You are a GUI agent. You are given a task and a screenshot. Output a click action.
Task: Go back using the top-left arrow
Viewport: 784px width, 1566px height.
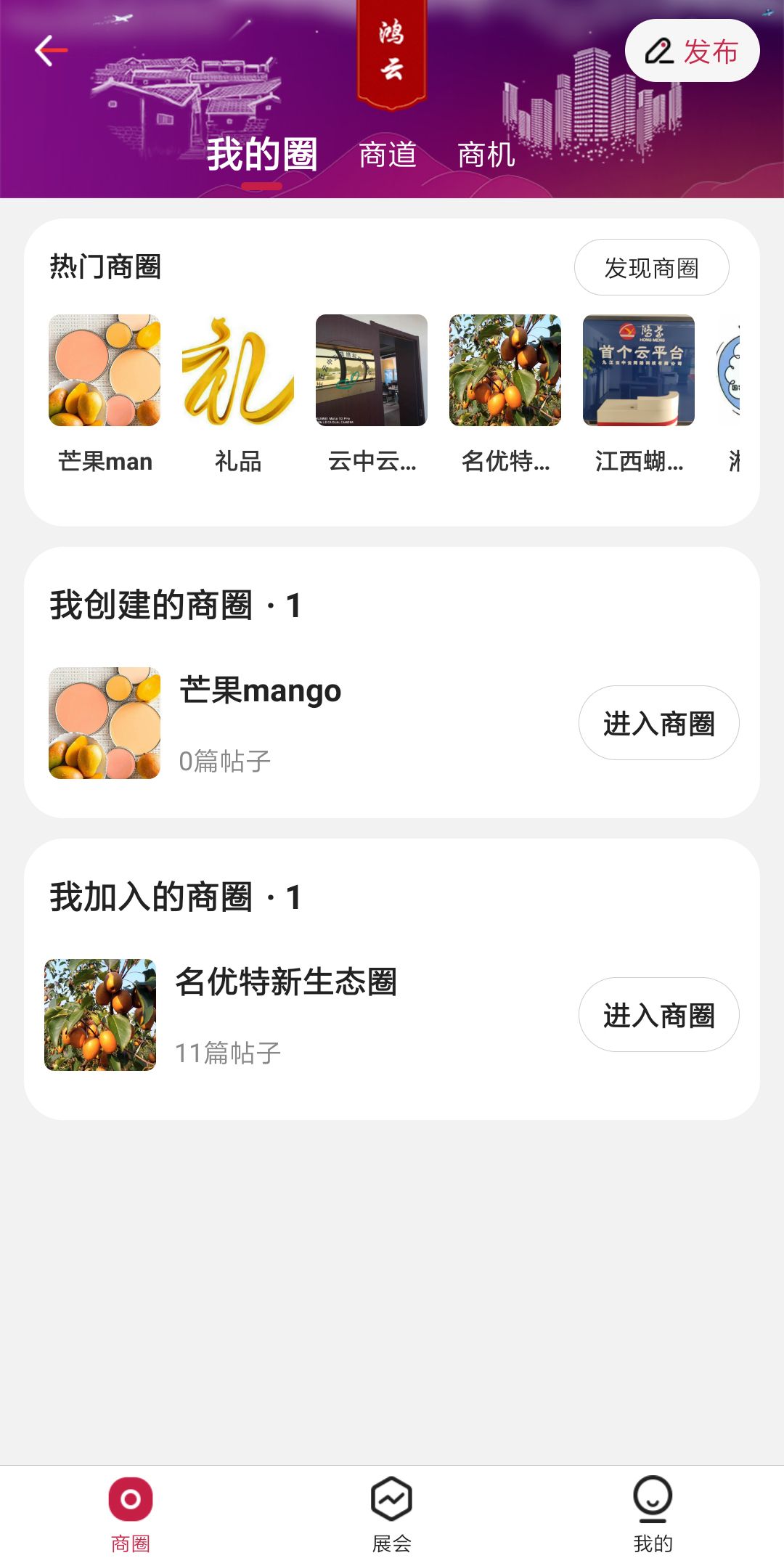[x=51, y=51]
